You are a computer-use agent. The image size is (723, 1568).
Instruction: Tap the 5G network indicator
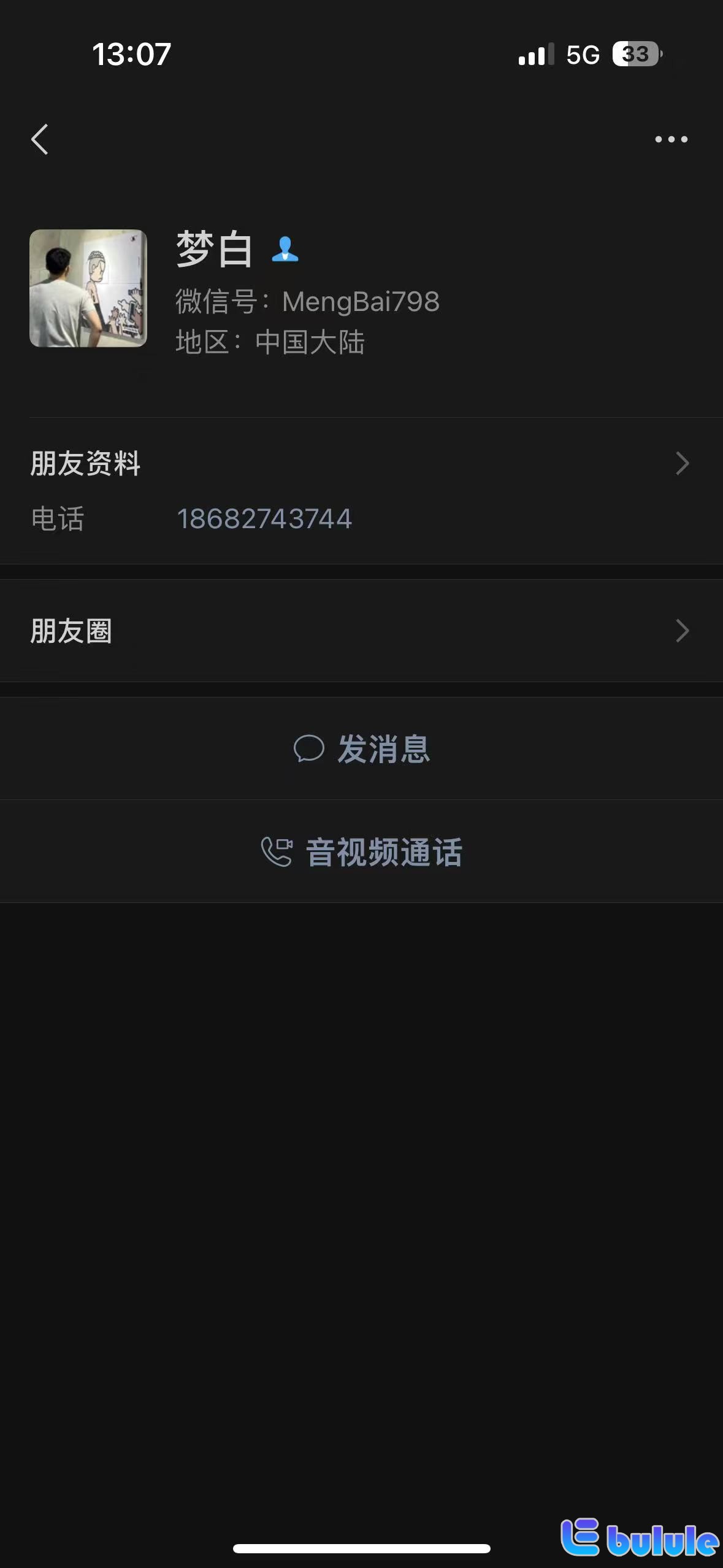point(583,55)
